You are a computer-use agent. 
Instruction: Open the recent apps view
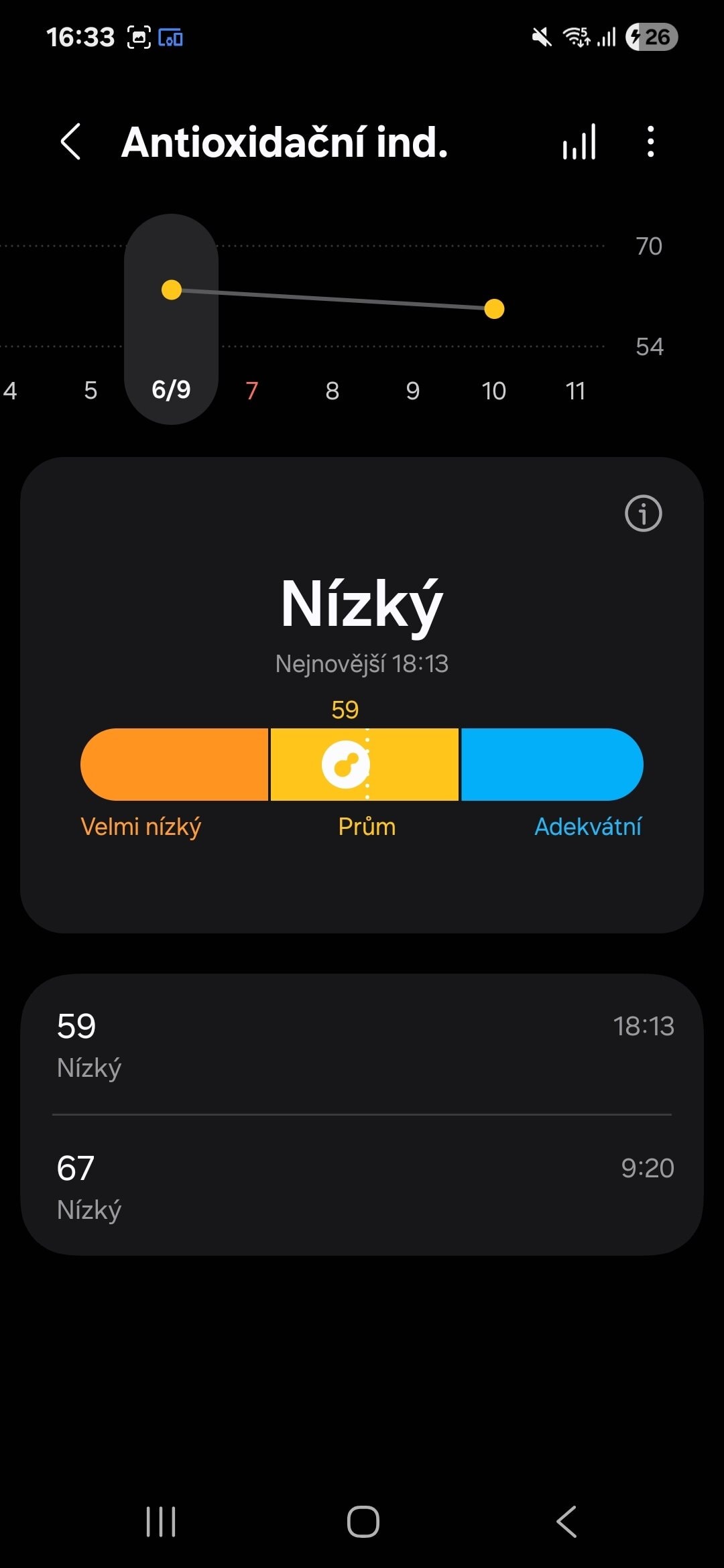coord(161,1521)
